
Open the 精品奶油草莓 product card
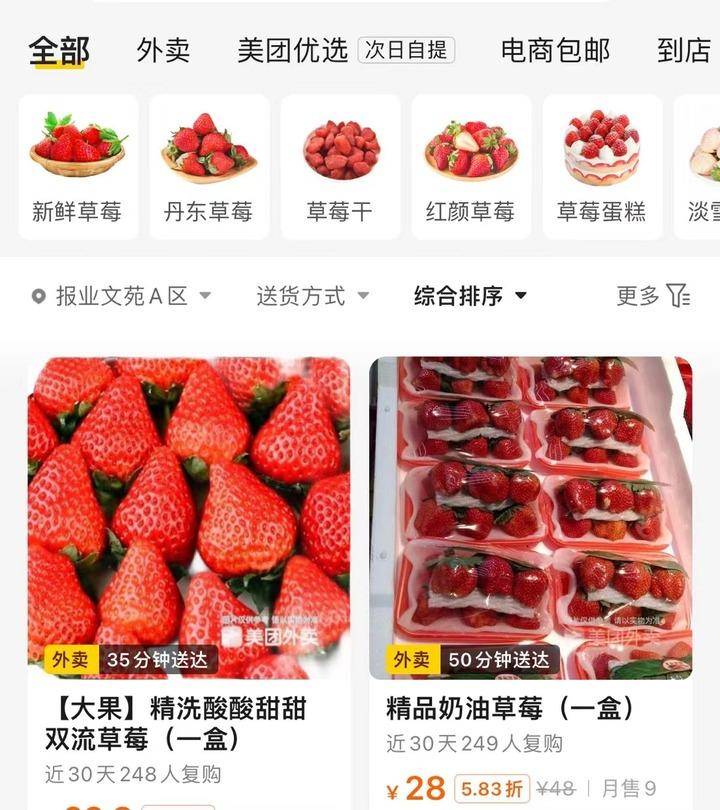point(530,560)
